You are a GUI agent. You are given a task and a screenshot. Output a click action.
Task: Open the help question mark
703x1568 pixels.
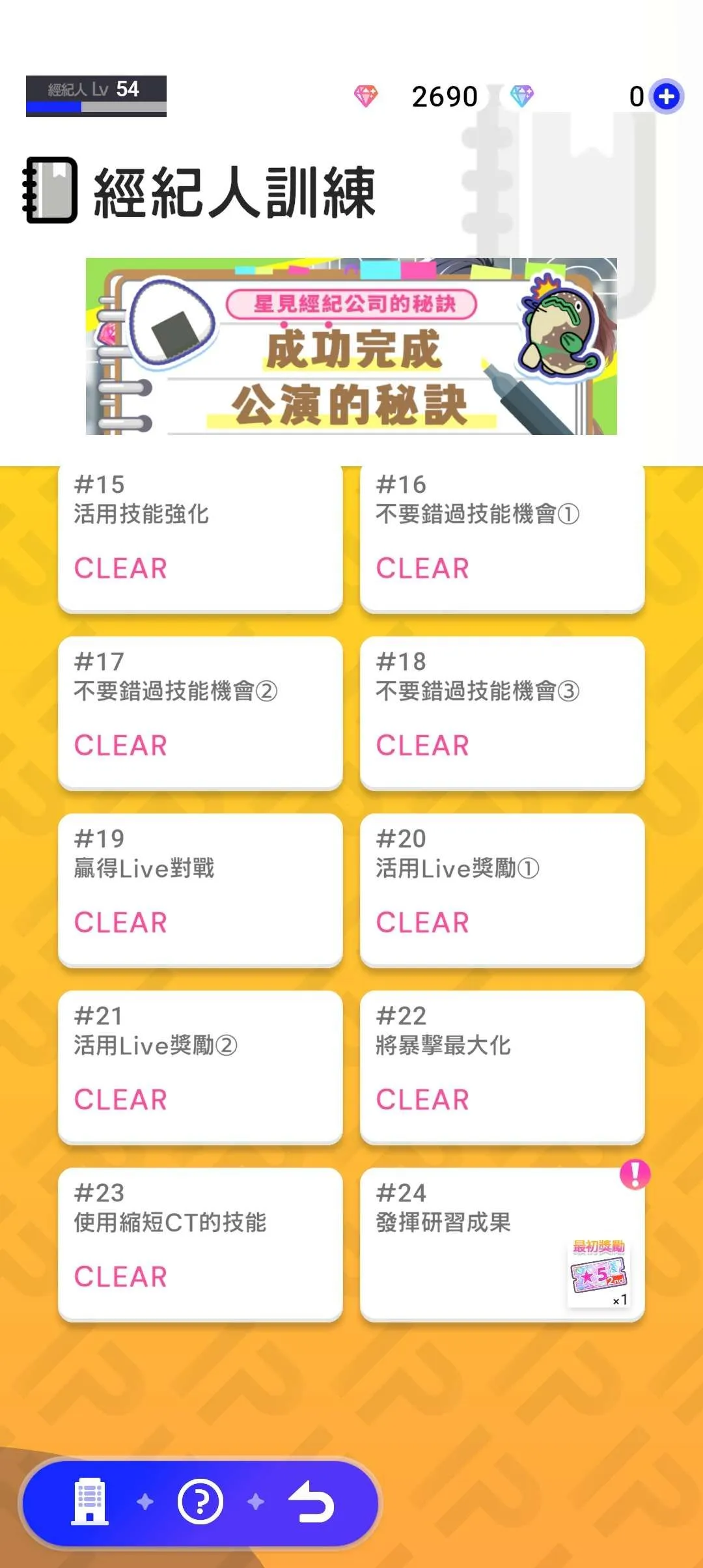(200, 1502)
